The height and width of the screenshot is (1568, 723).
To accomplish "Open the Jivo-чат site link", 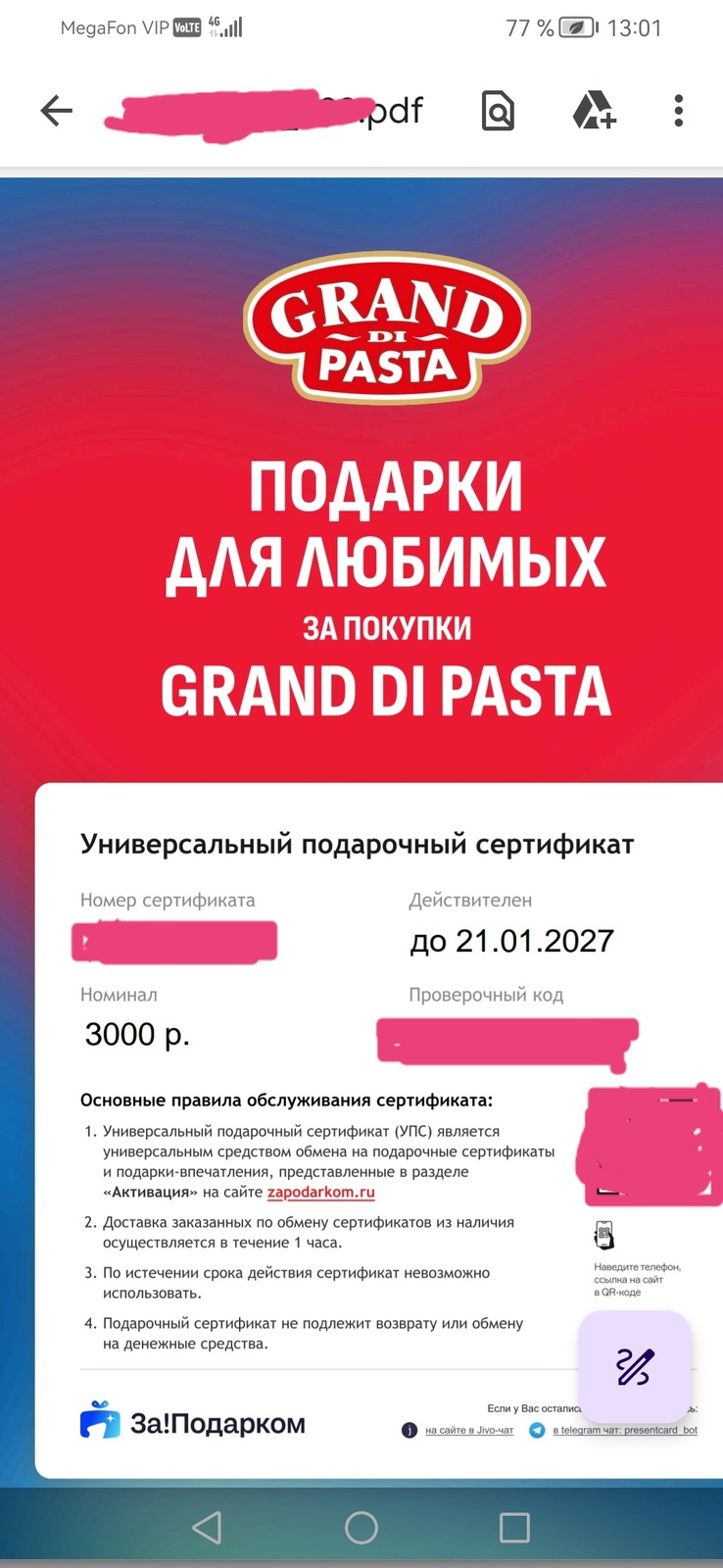I will [468, 1431].
